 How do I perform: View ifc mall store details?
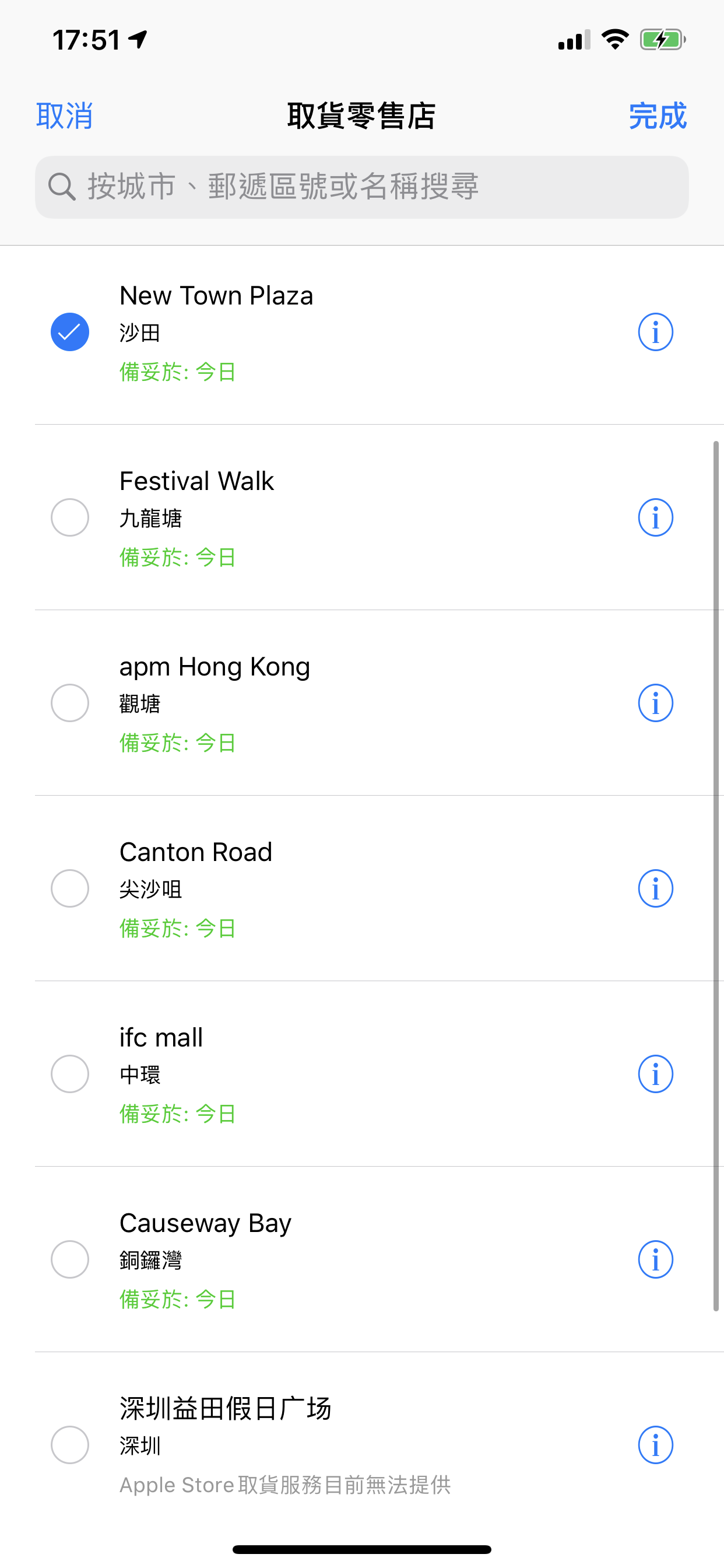click(x=655, y=1074)
